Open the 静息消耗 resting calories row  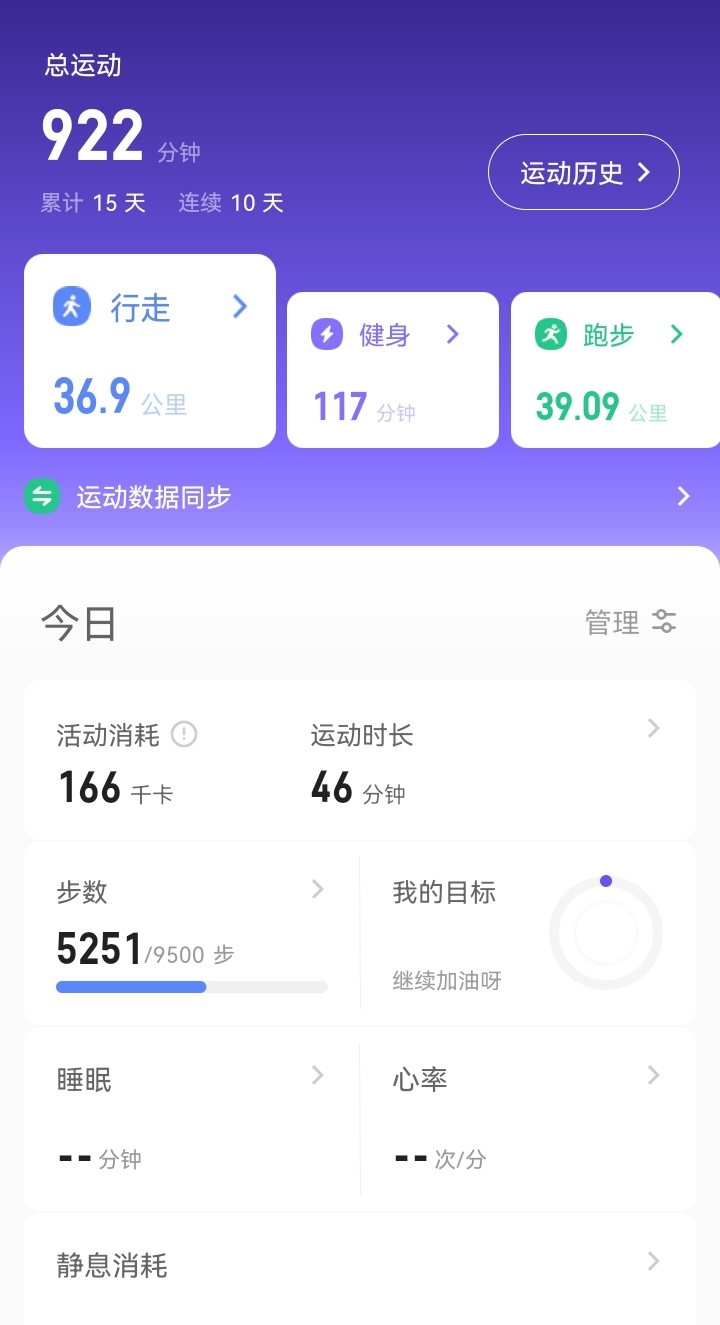pyautogui.click(x=360, y=1266)
